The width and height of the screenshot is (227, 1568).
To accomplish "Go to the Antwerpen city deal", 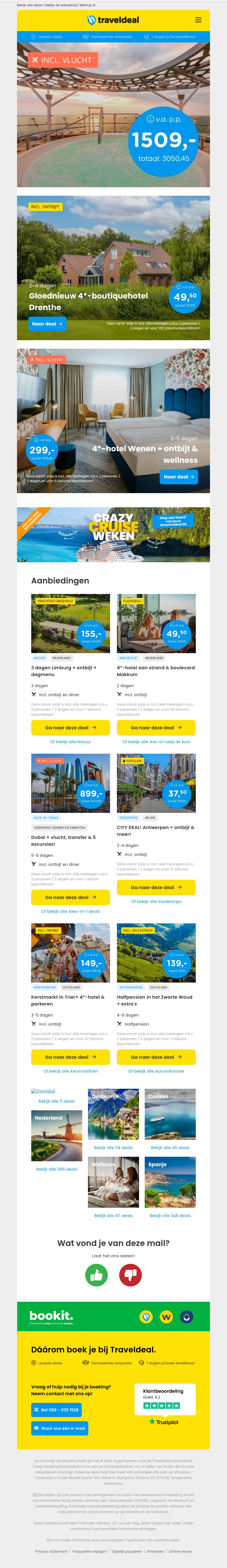I will click(156, 887).
